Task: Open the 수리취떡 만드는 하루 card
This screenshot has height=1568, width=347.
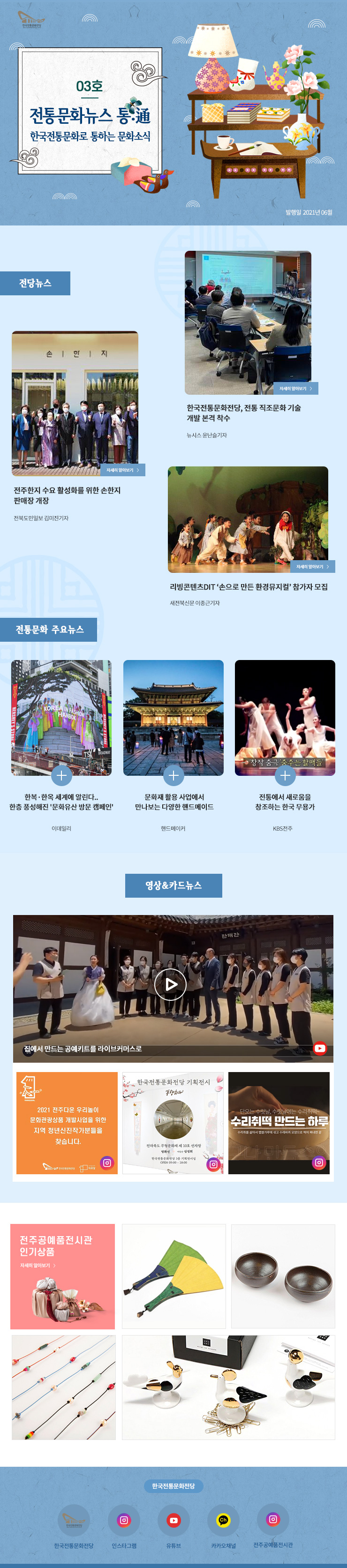Action: [x=279, y=1122]
